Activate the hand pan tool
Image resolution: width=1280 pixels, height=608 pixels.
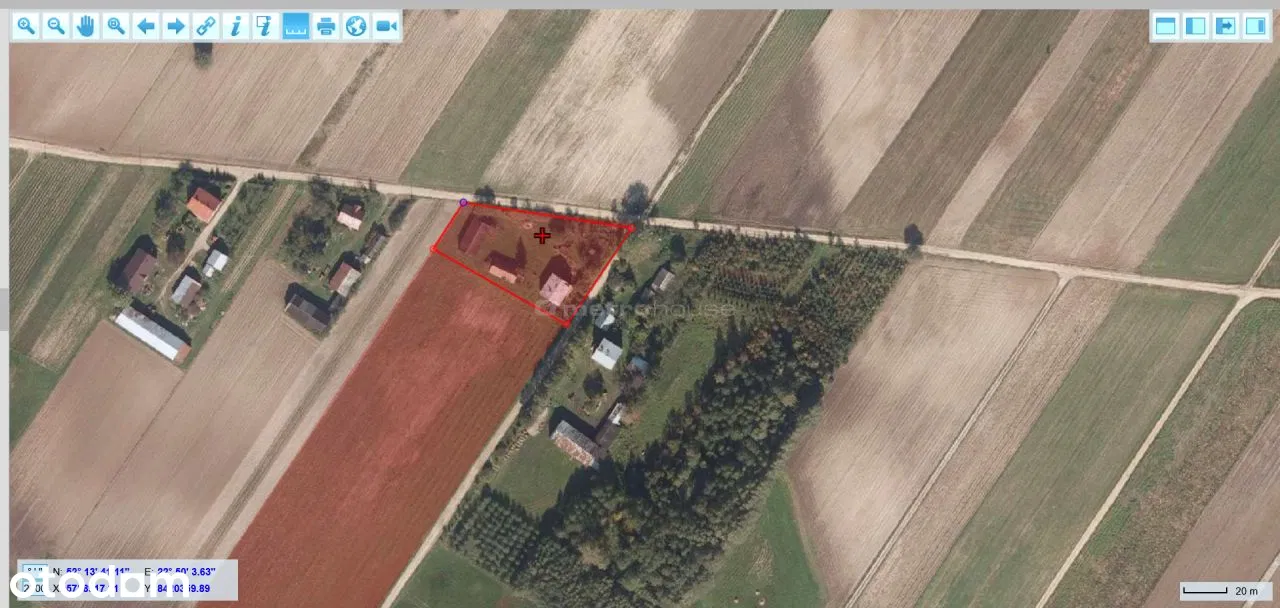pyautogui.click(x=86, y=26)
